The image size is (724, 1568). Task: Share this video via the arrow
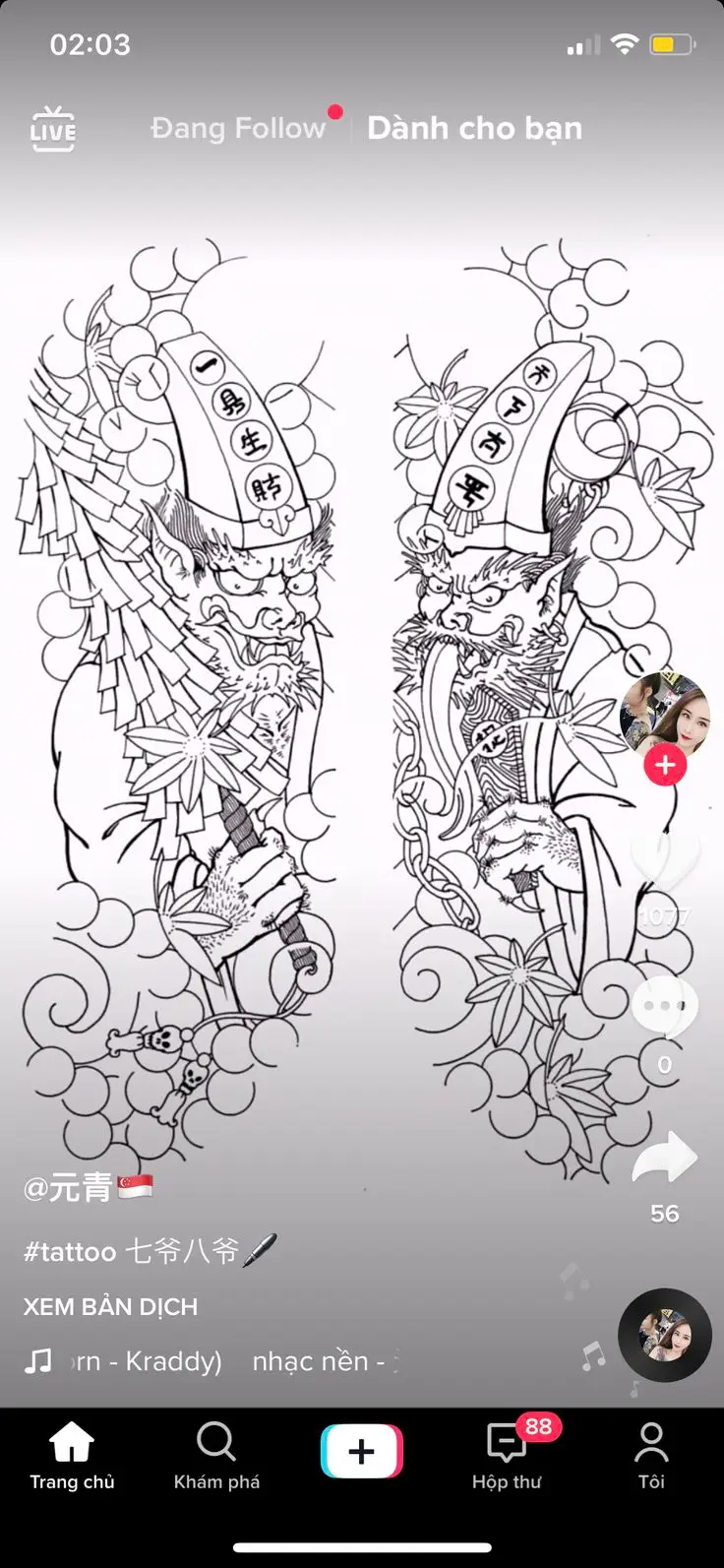[665, 1159]
